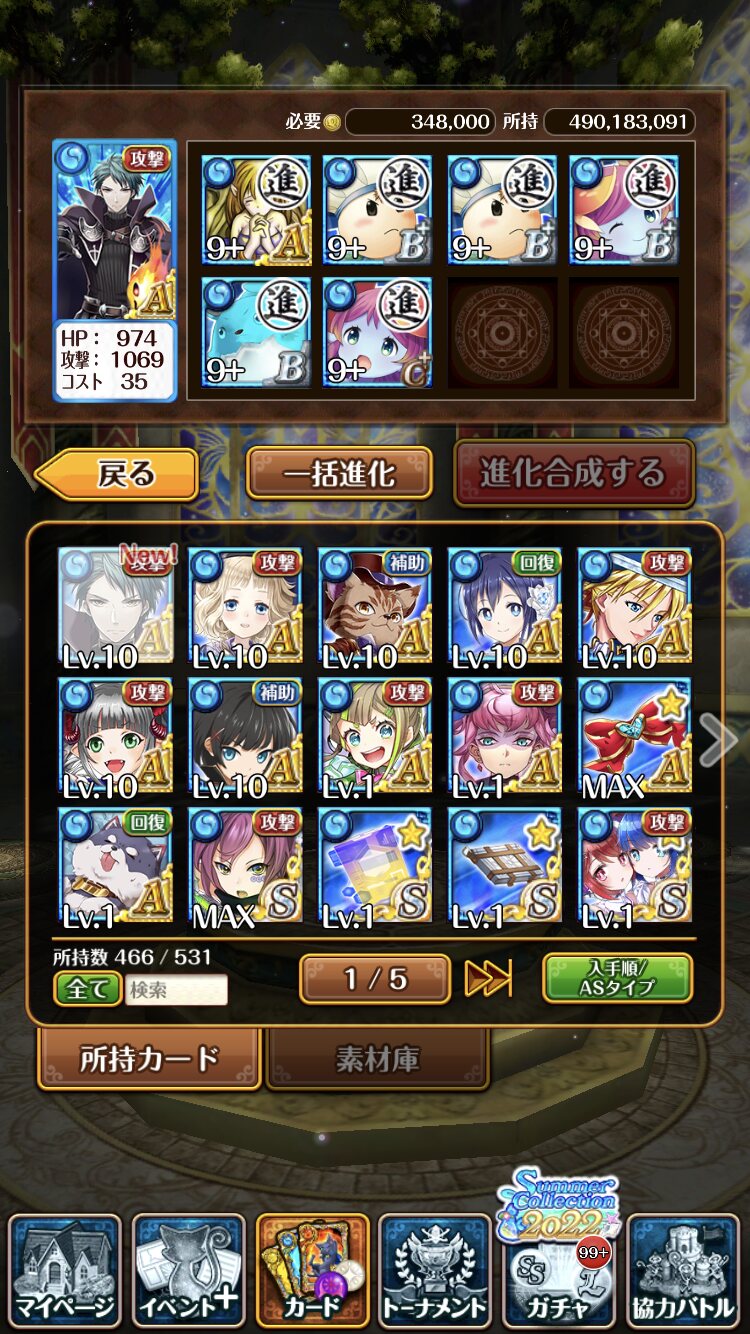Jump to last page with double-arrow icon

488,978
